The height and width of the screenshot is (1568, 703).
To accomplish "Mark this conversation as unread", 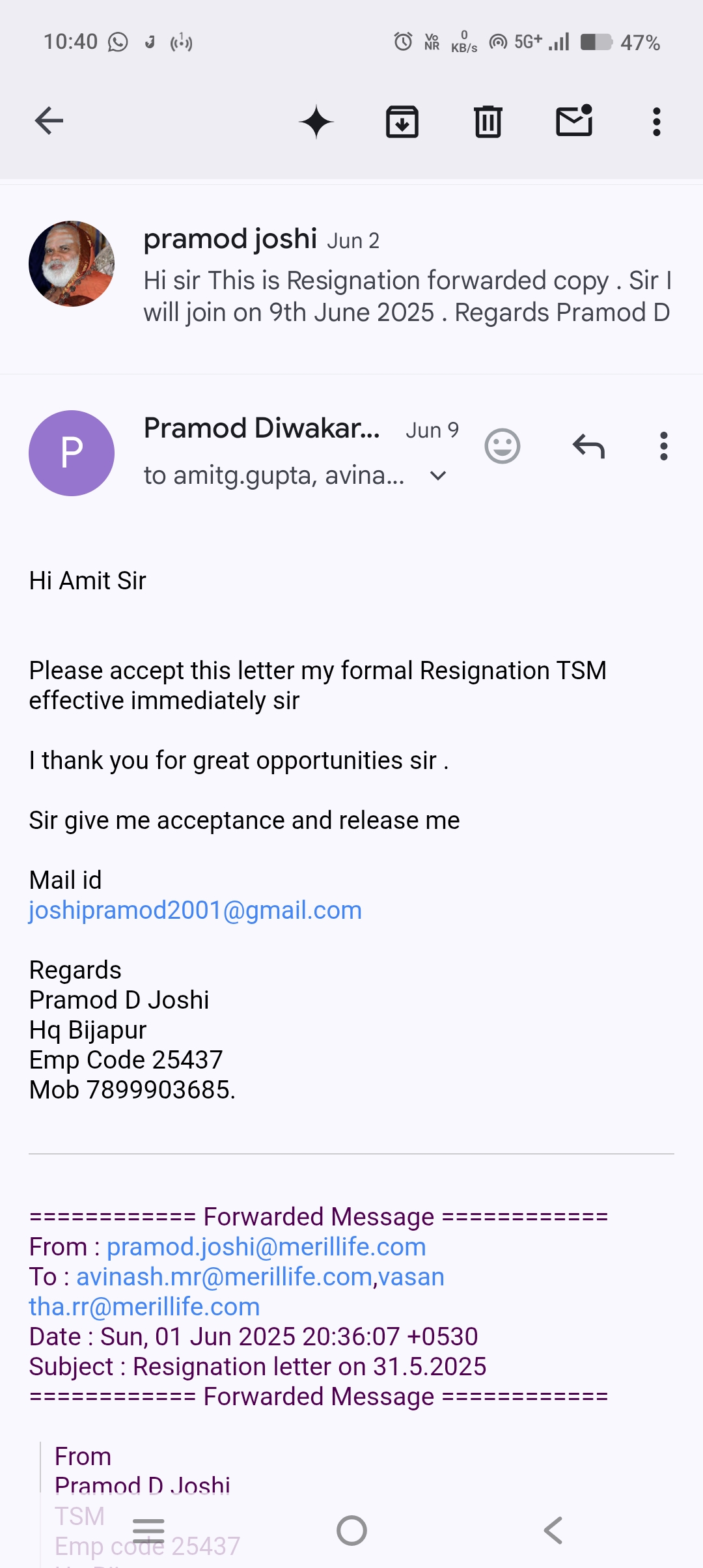I will [574, 122].
